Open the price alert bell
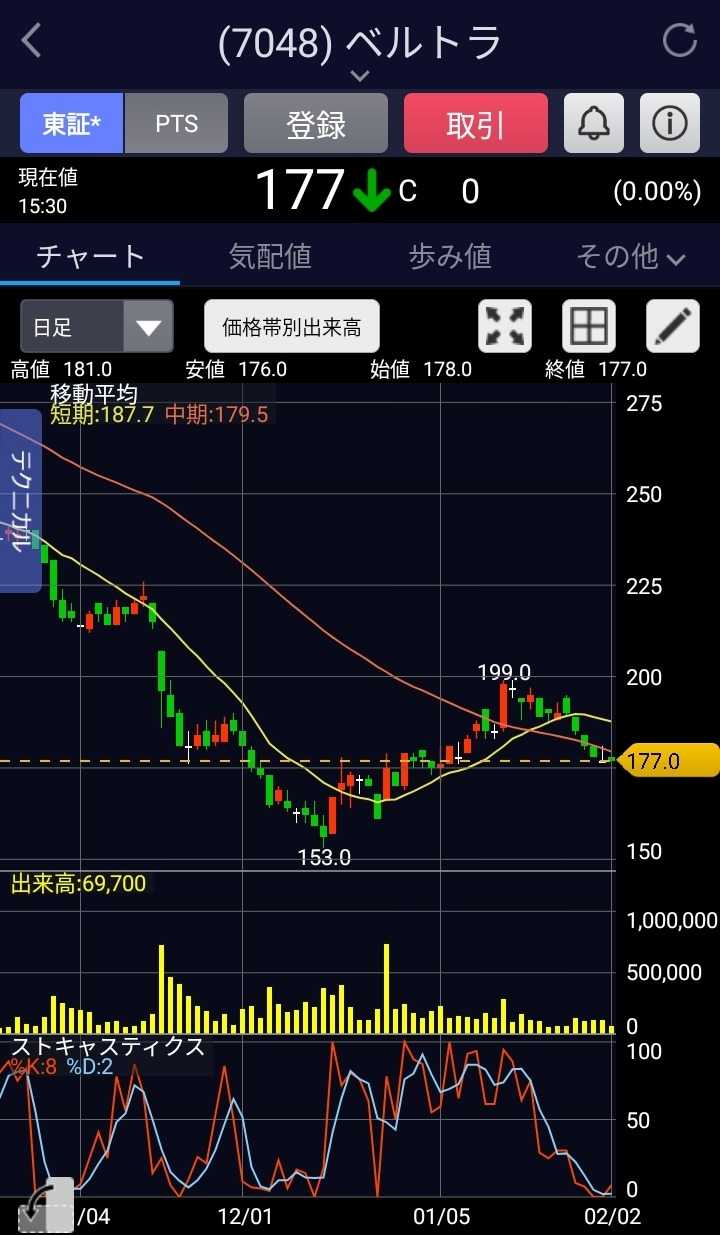This screenshot has width=720, height=1235. [594, 124]
